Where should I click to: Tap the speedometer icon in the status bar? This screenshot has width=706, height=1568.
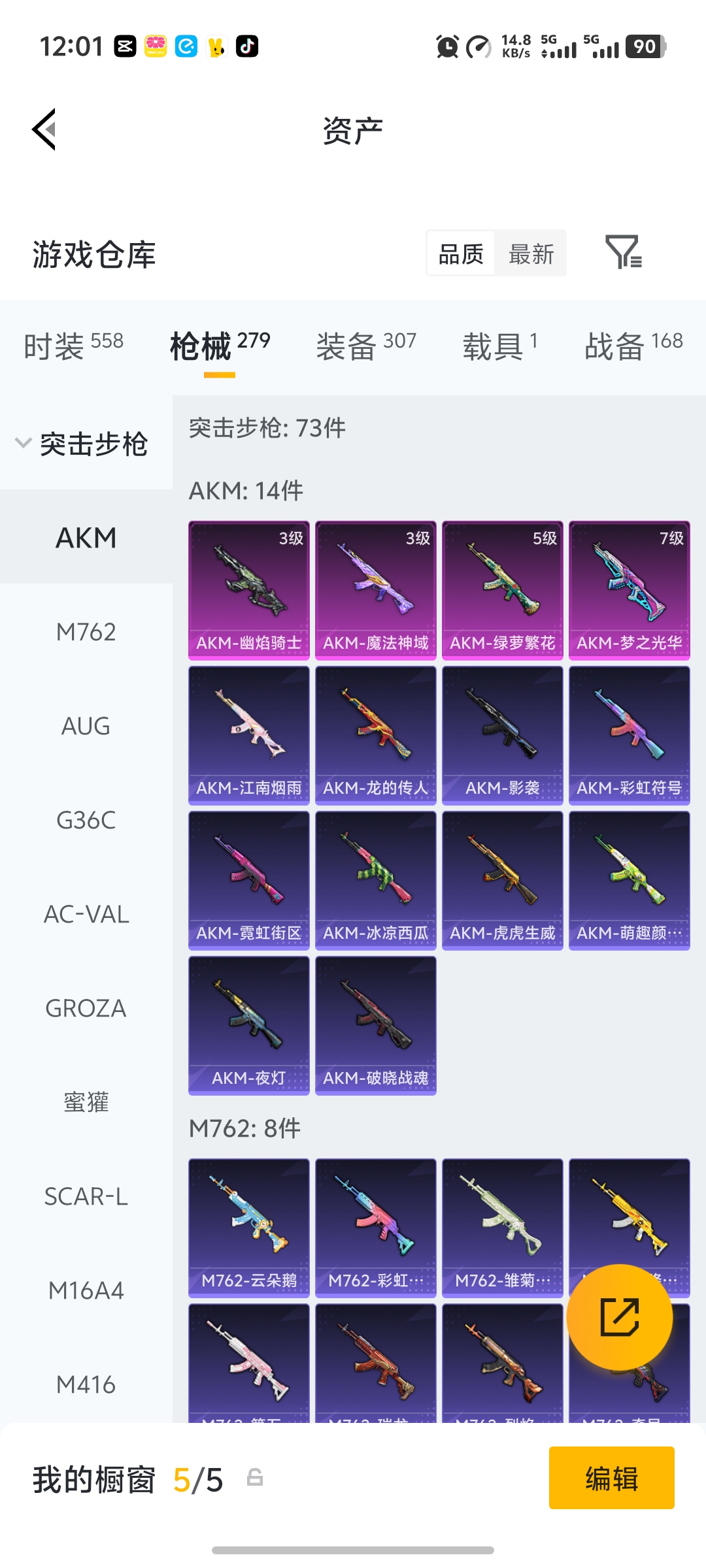point(478,48)
